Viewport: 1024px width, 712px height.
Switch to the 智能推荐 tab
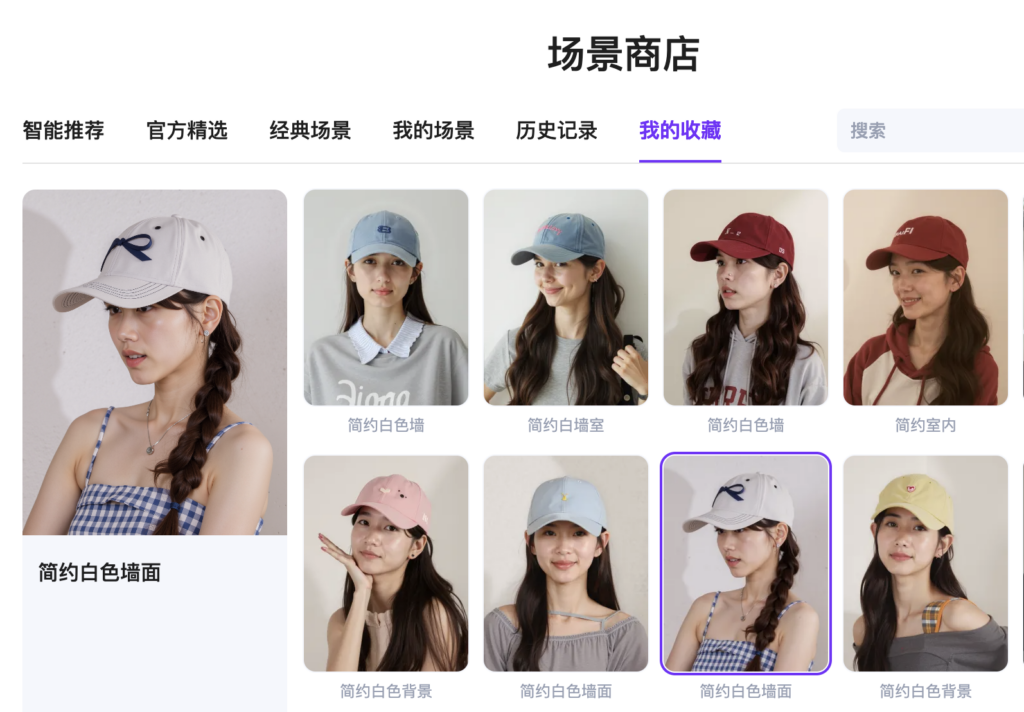pyautogui.click(x=63, y=130)
